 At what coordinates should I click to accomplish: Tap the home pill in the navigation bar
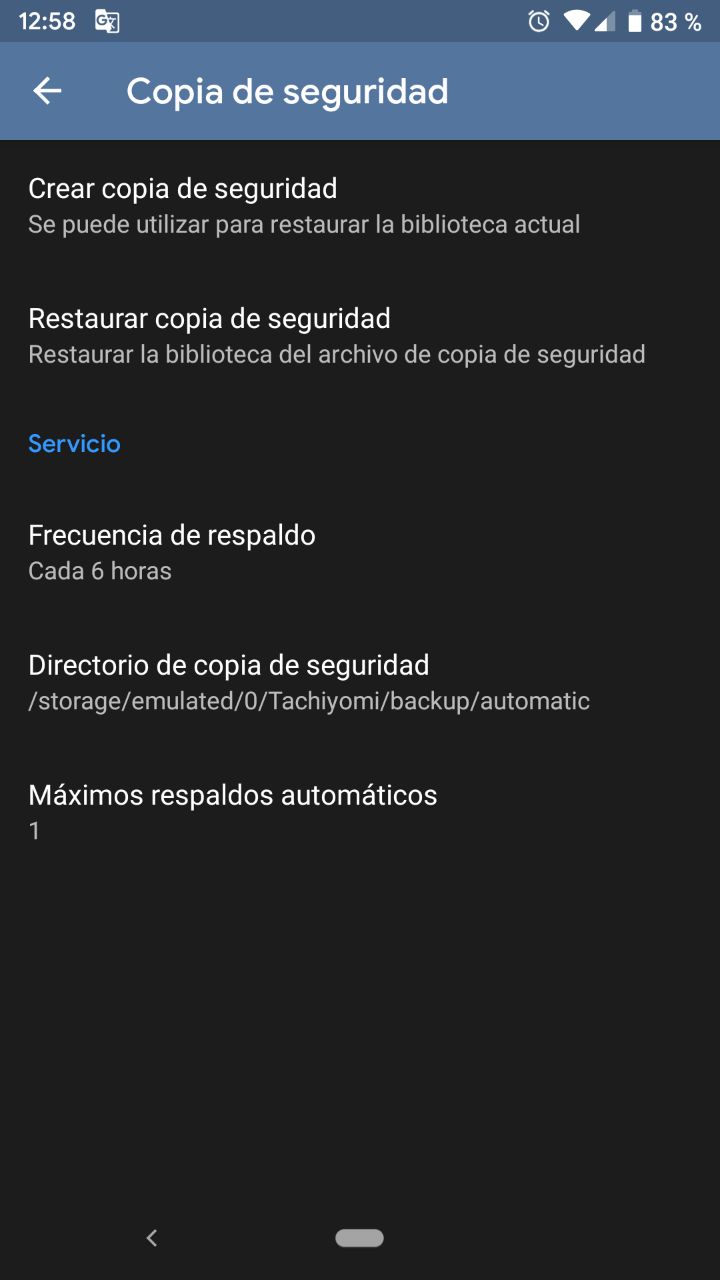point(360,1238)
